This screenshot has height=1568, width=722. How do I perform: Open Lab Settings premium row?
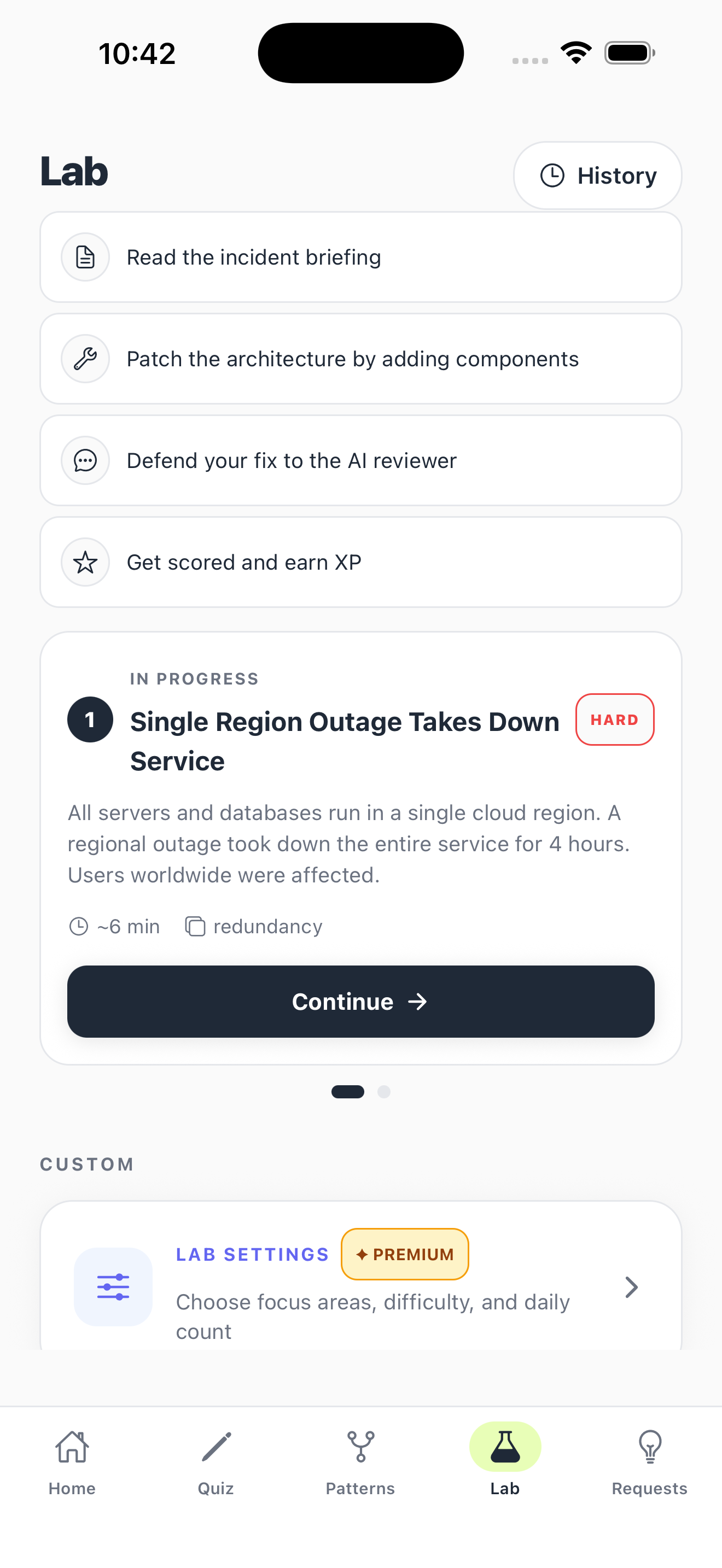point(360,1285)
